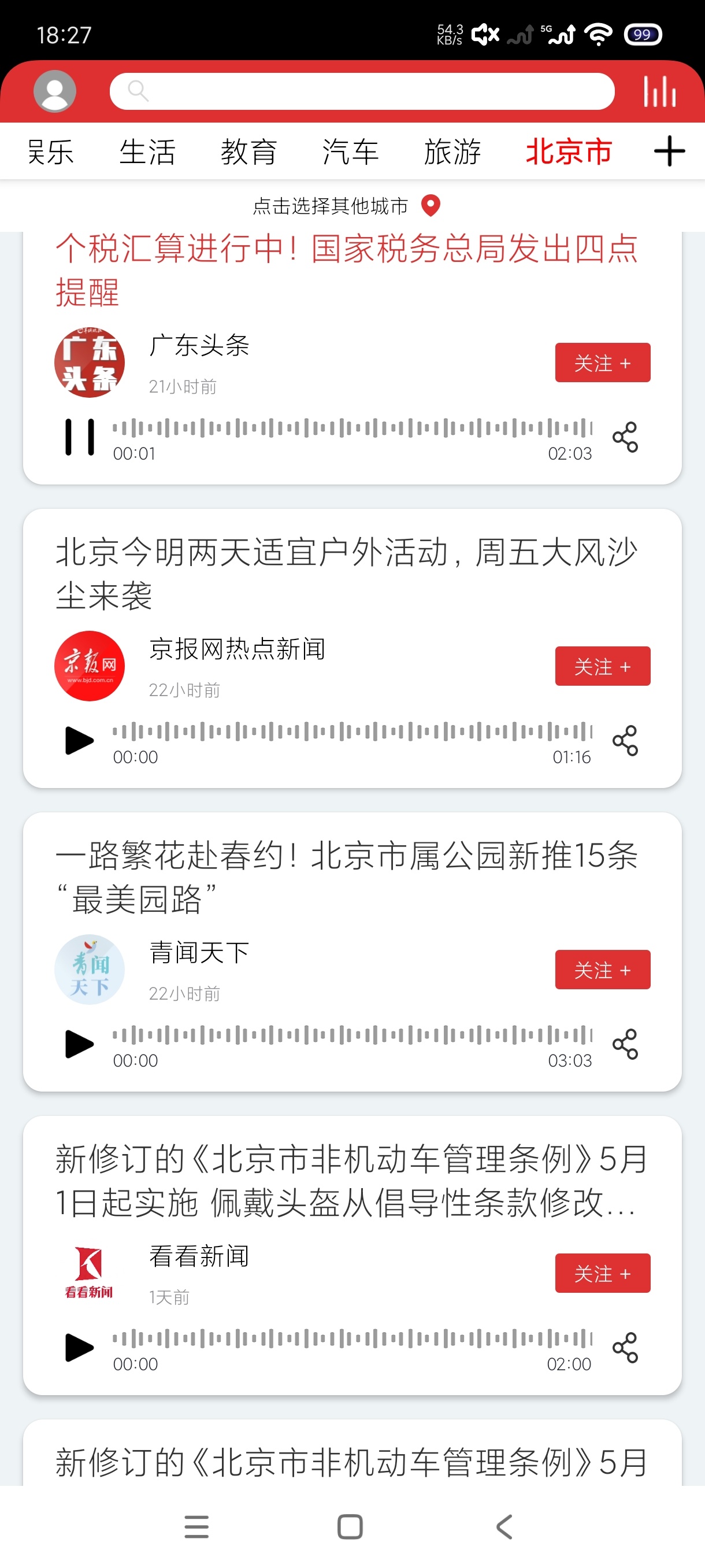Share the 京报网热点新闻 weather audio

pyautogui.click(x=625, y=741)
